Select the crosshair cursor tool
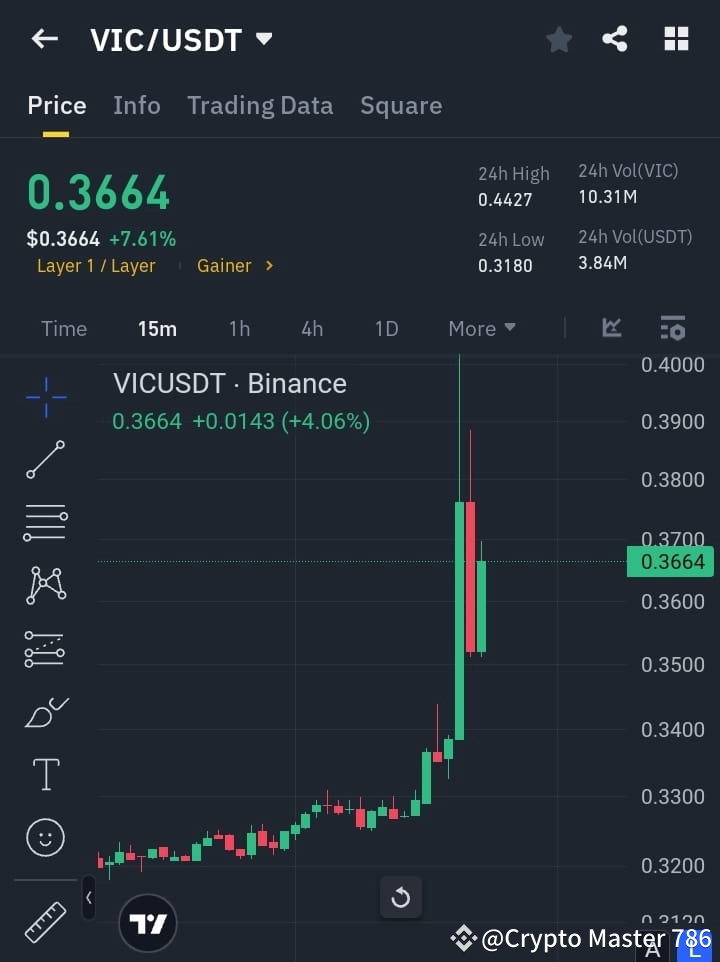 pyautogui.click(x=45, y=398)
